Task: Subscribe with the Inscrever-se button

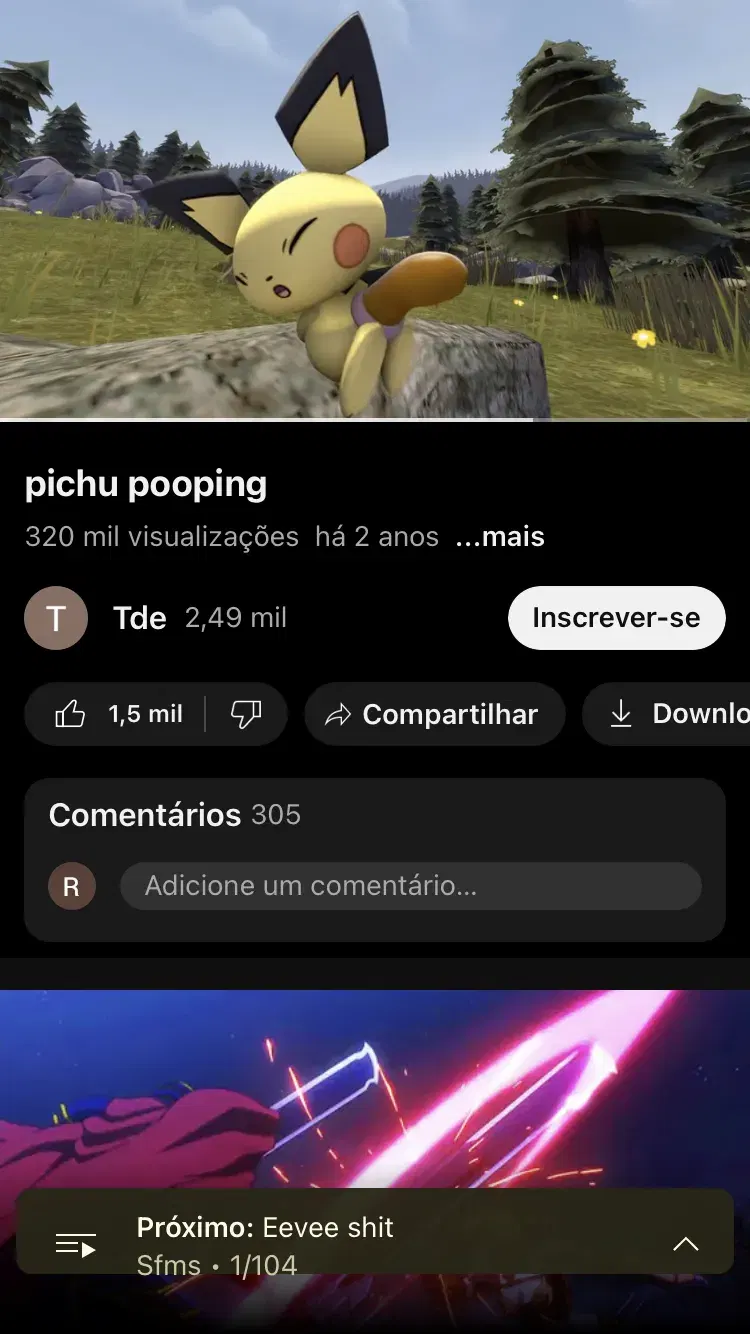Action: click(x=616, y=618)
